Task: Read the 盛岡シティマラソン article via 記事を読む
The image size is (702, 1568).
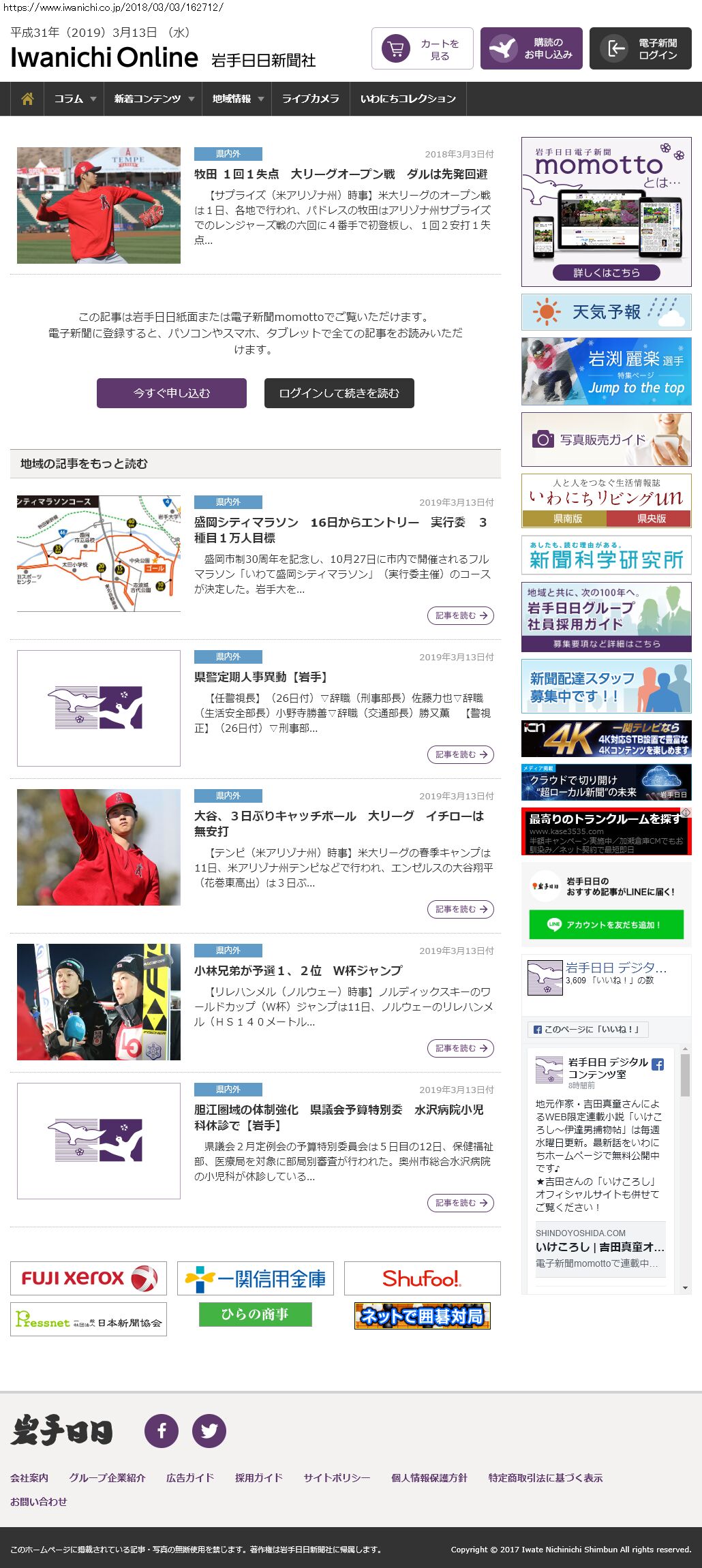Action: click(461, 615)
